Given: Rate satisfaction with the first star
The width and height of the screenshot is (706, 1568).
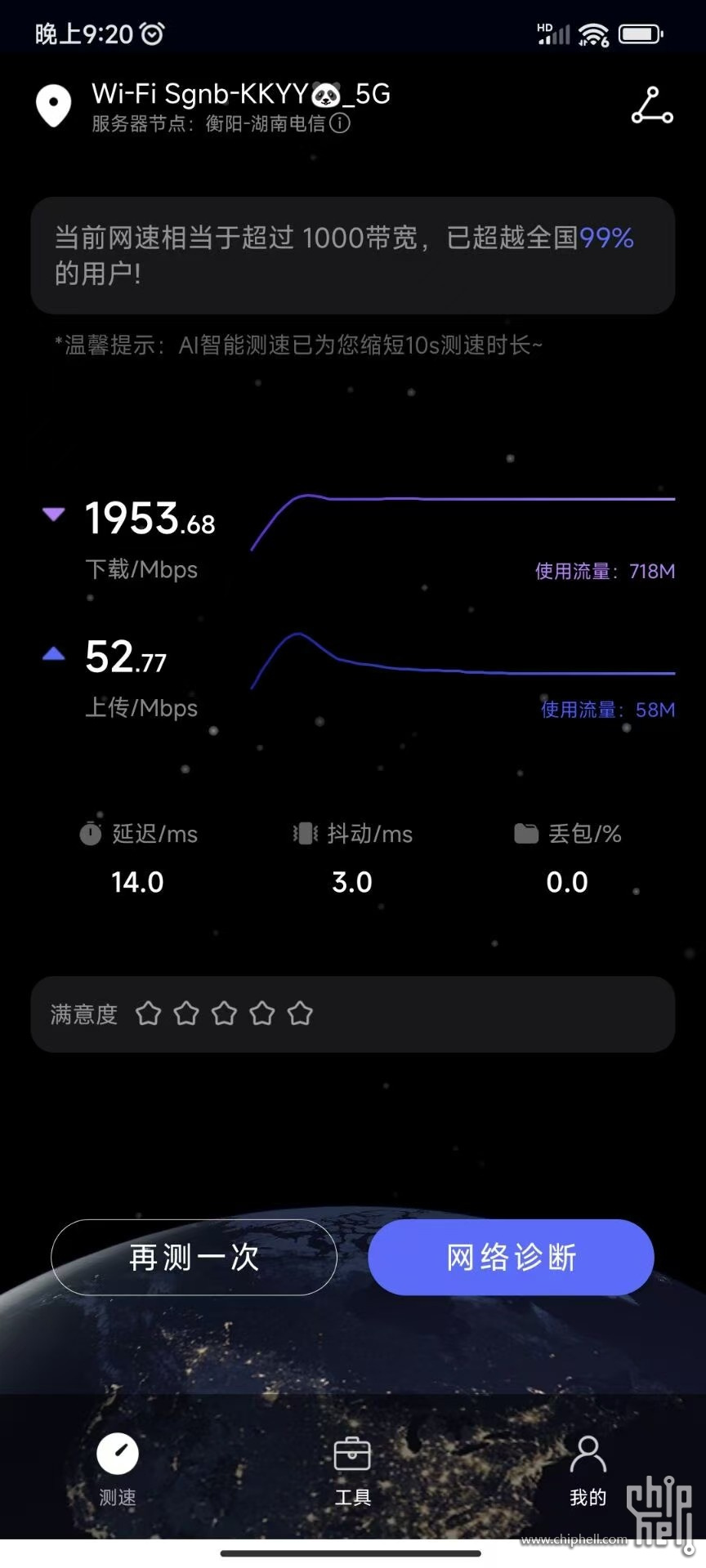Looking at the screenshot, I should click(149, 1013).
